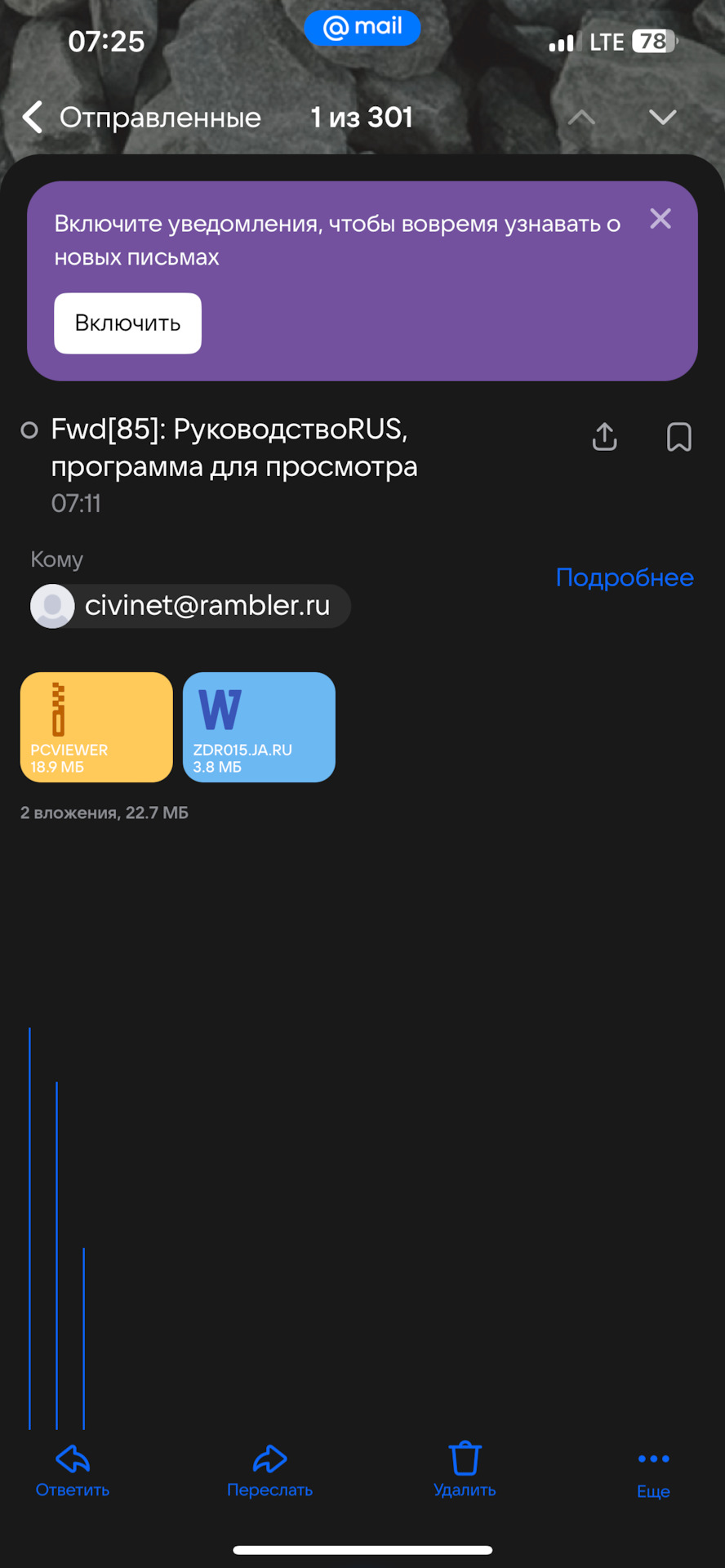Viewport: 725px width, 1568px height.
Task: Go back to Отправленные folder
Action: pos(143,118)
